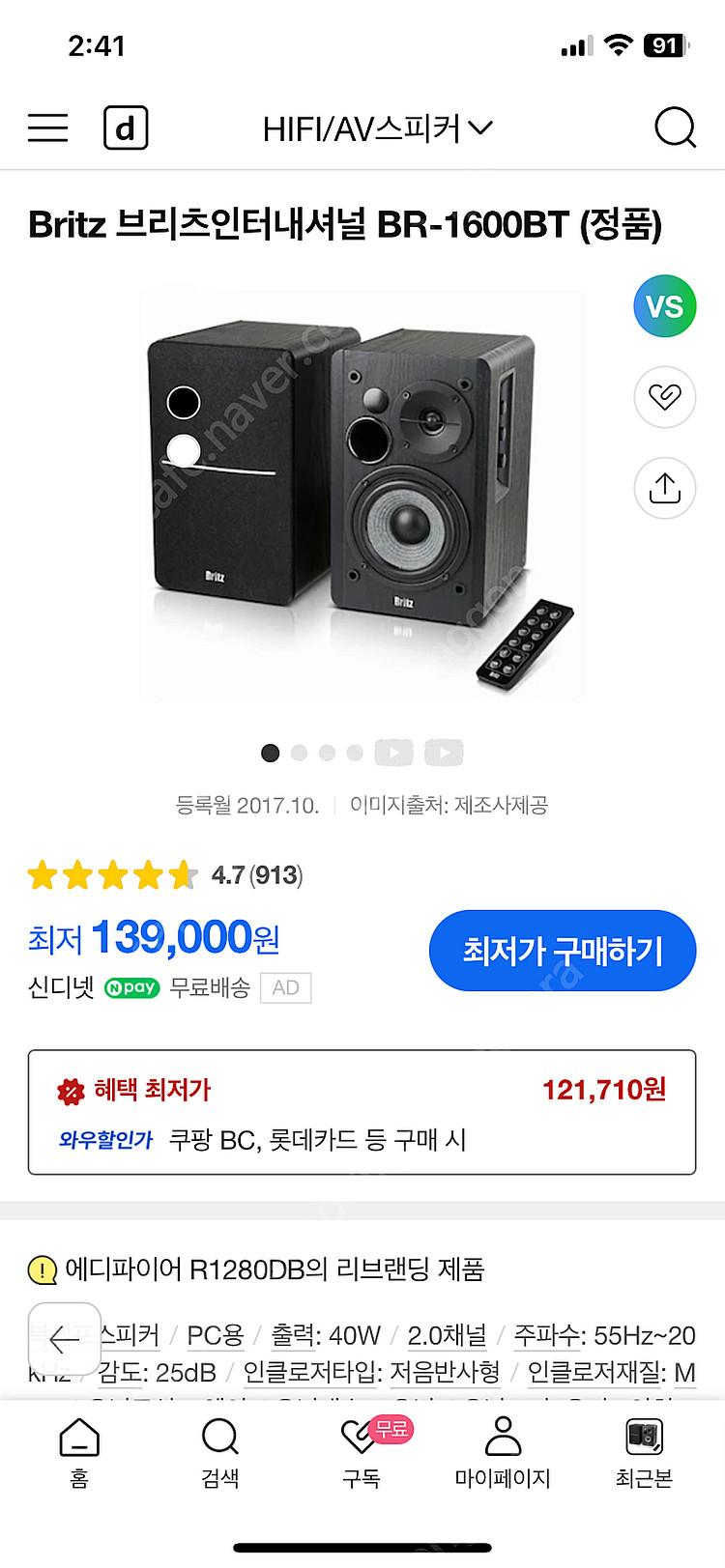The image size is (725, 1568).
Task: Share this product page
Action: [x=665, y=488]
